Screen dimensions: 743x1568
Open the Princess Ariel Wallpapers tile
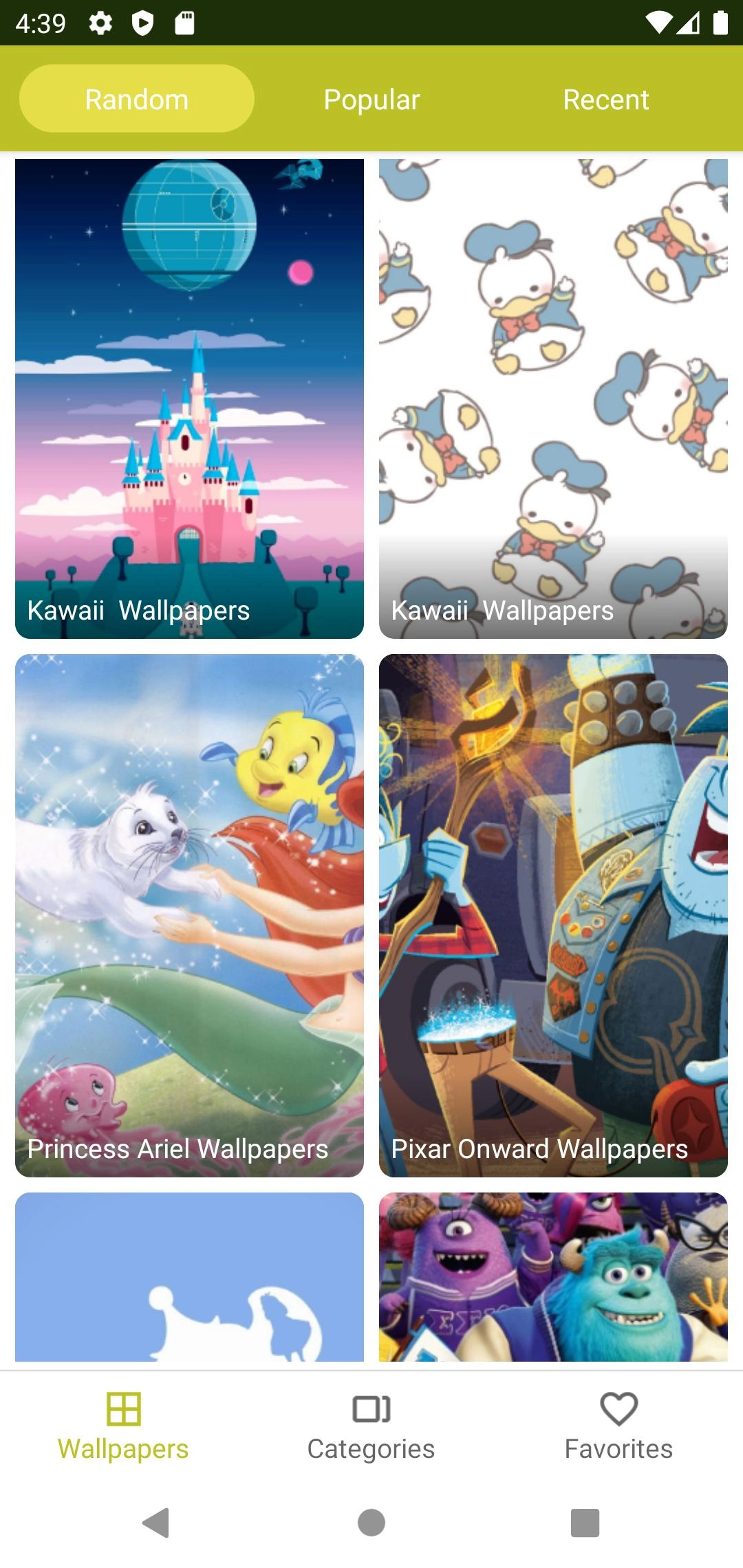(x=189, y=915)
